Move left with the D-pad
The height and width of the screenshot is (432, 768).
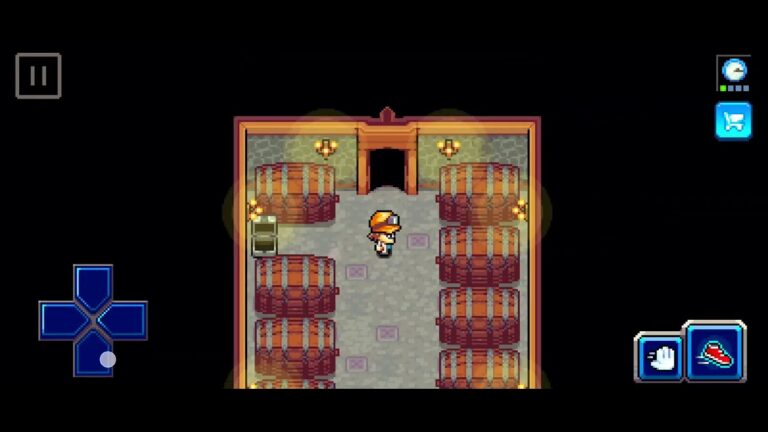tap(59, 321)
